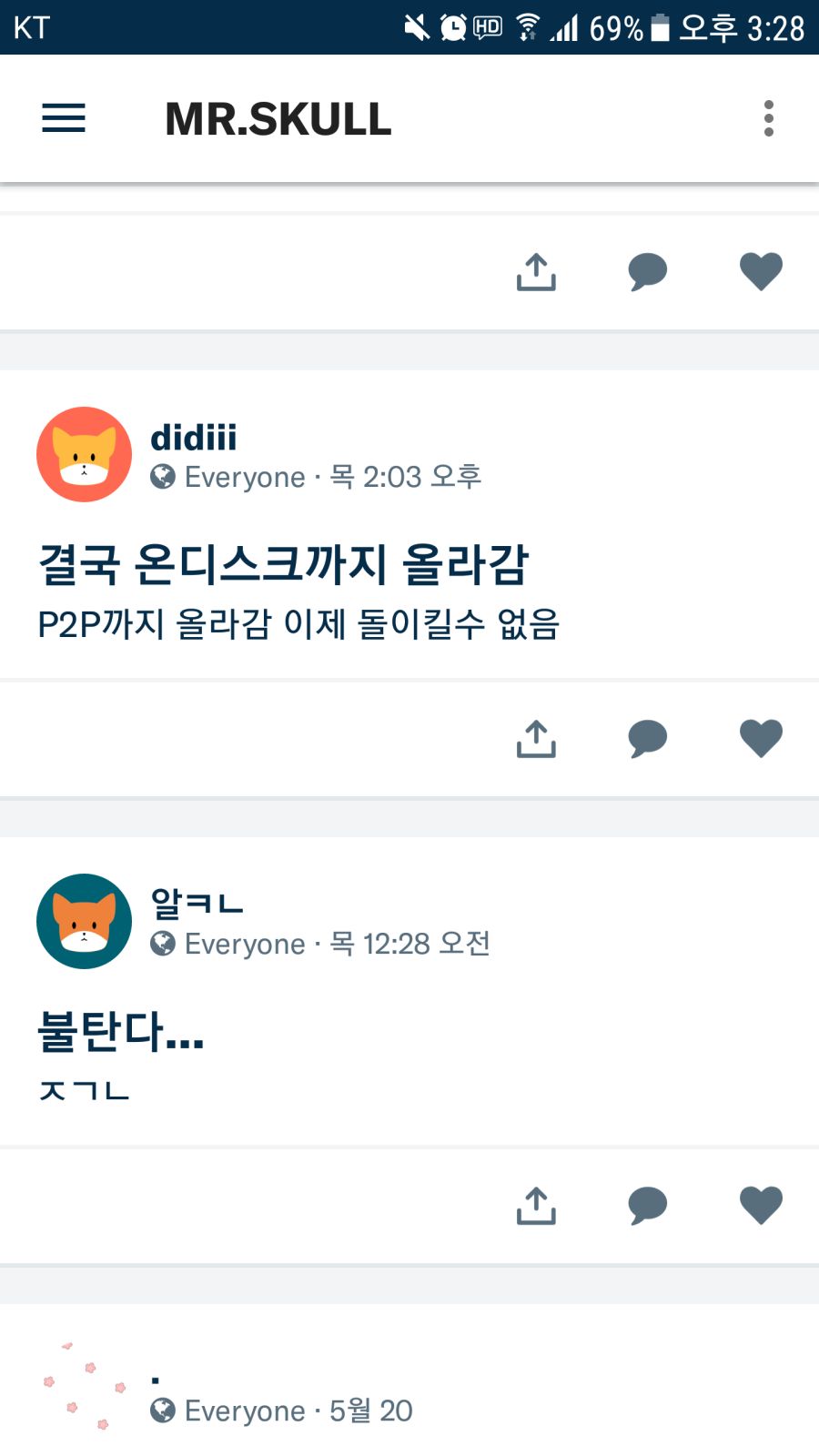Comment on didiii's post

coord(648,739)
